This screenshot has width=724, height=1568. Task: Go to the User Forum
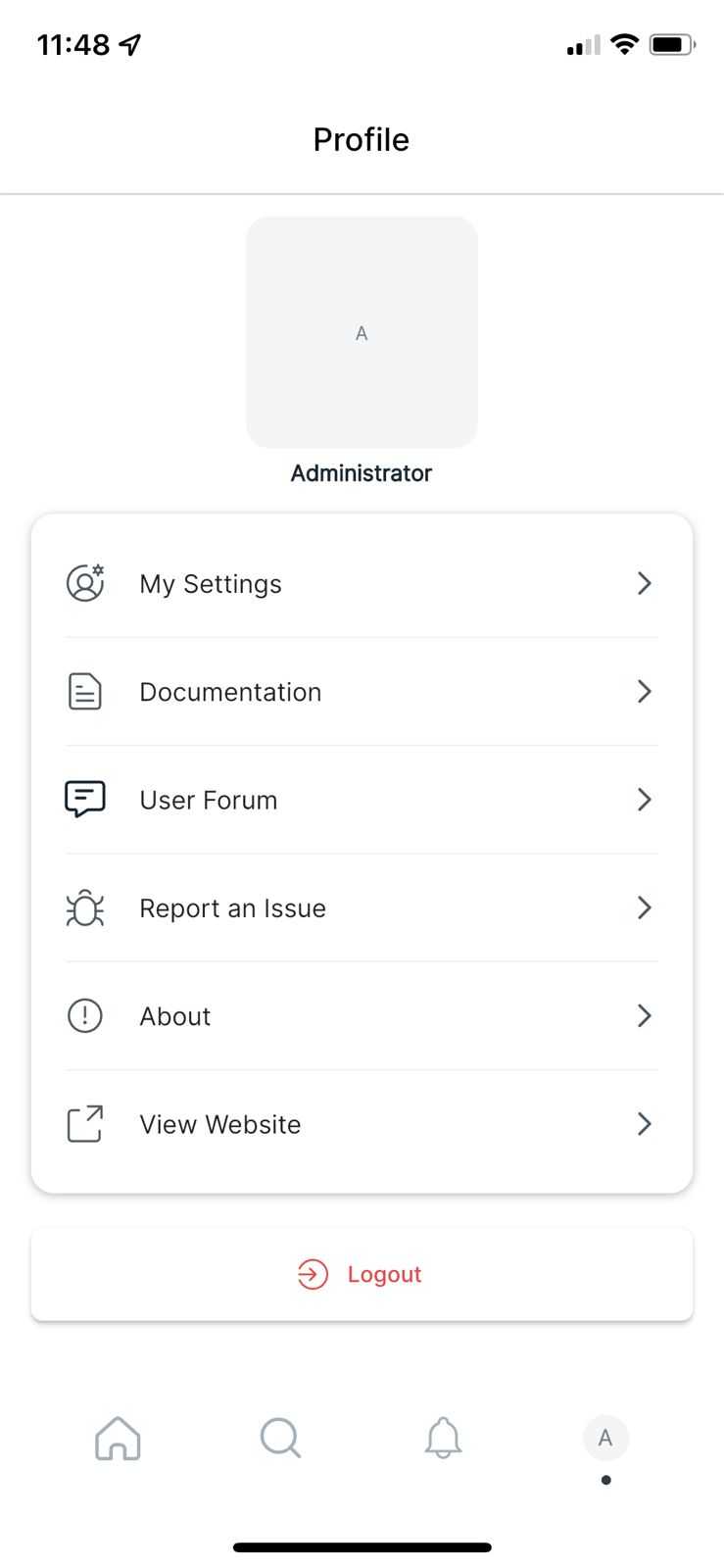[361, 800]
